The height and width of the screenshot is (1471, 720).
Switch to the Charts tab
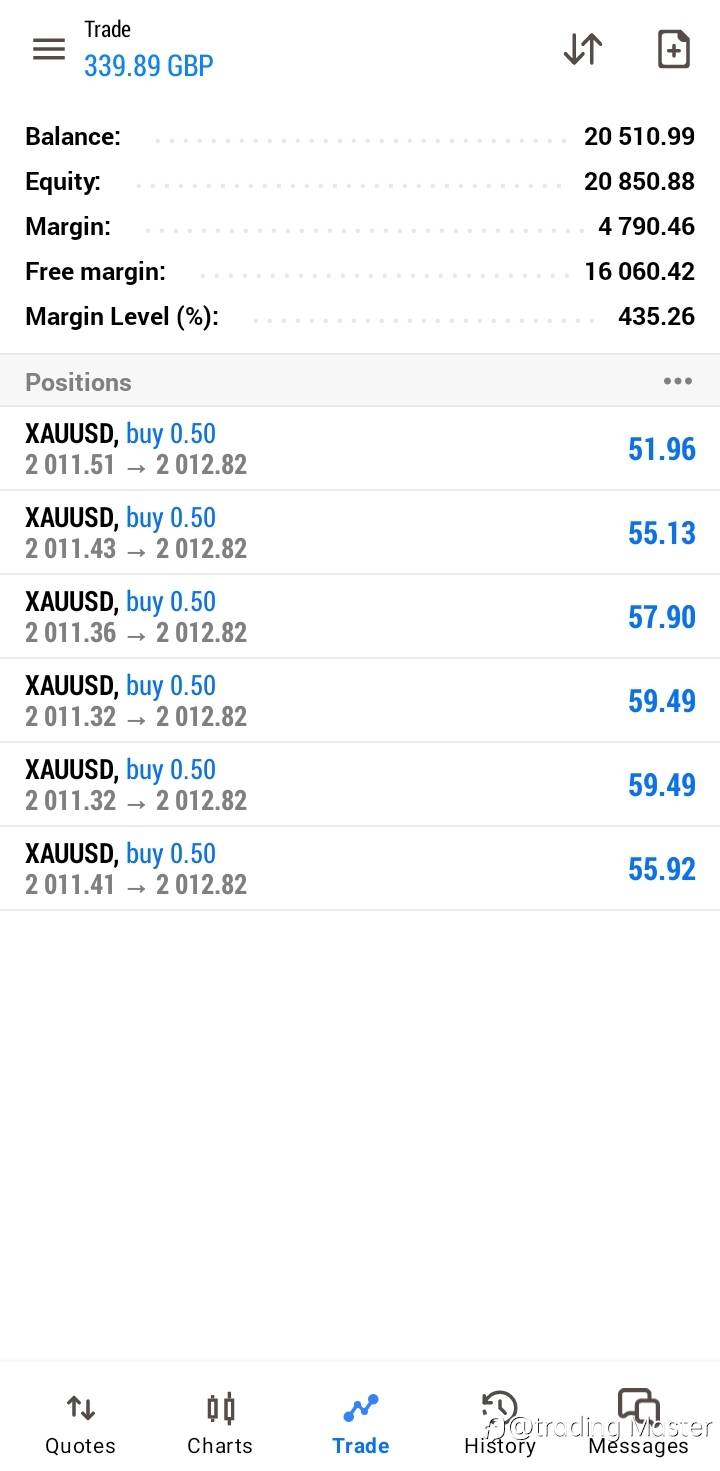click(220, 1424)
